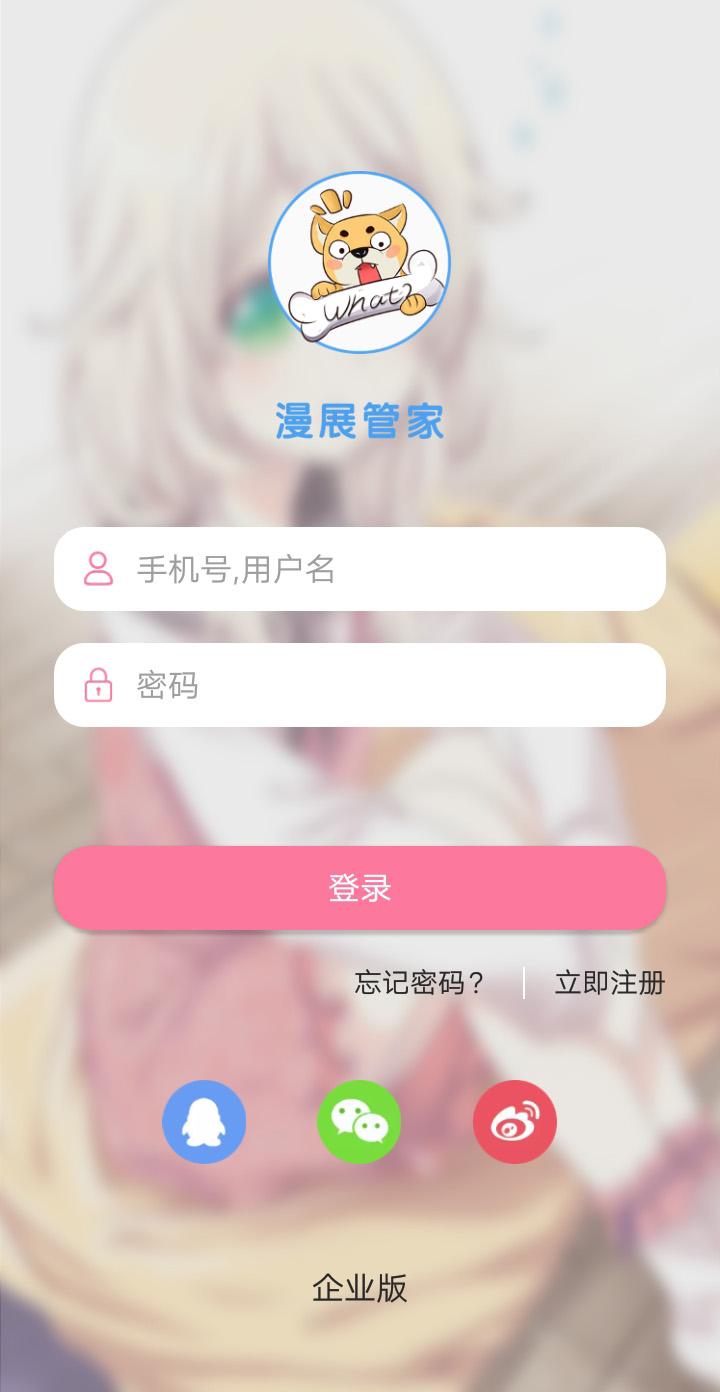Open 立即注册 registration page
Image resolution: width=720 pixels, height=1392 pixels.
(609, 984)
